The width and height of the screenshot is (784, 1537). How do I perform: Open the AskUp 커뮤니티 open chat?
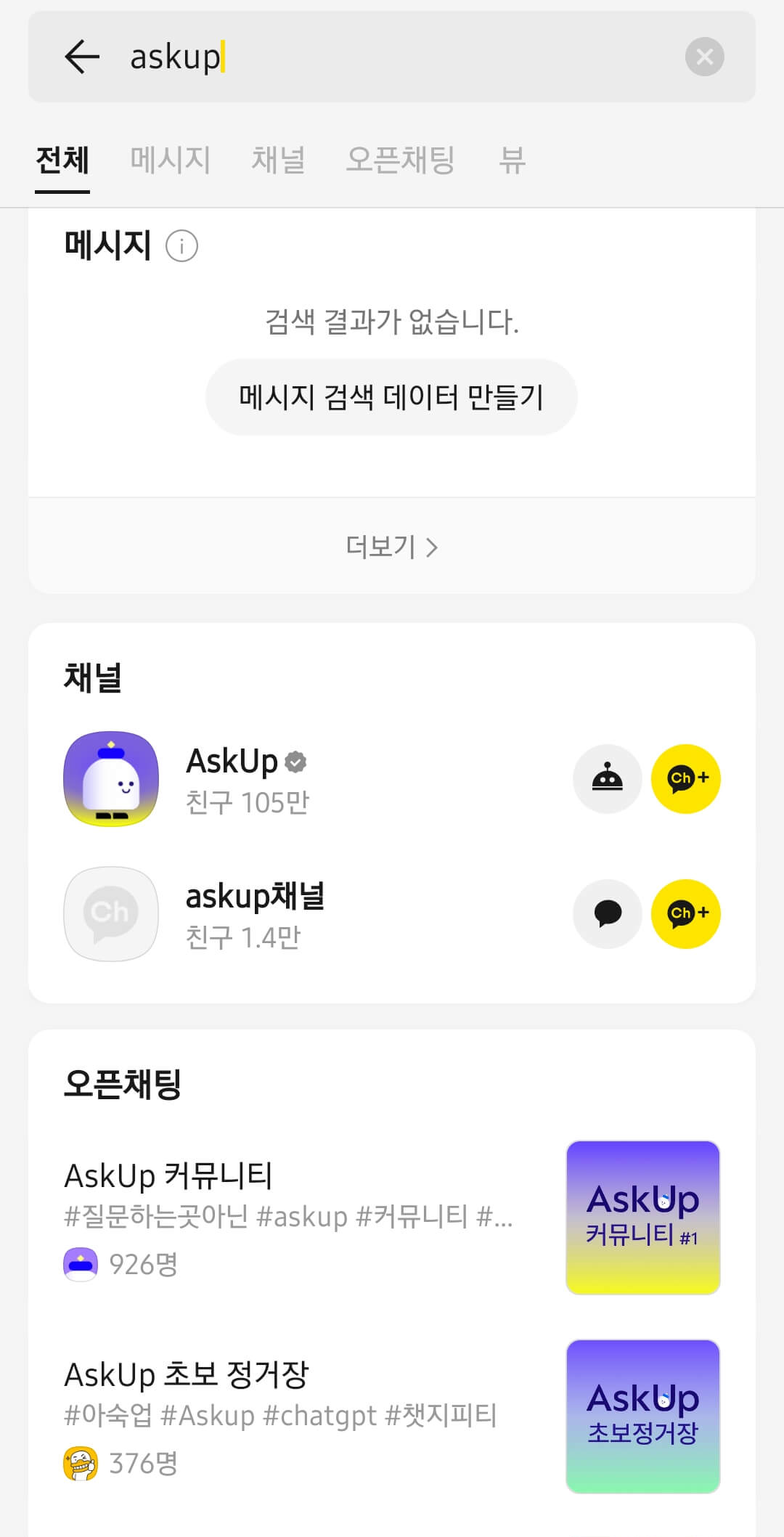pyautogui.click(x=290, y=1216)
